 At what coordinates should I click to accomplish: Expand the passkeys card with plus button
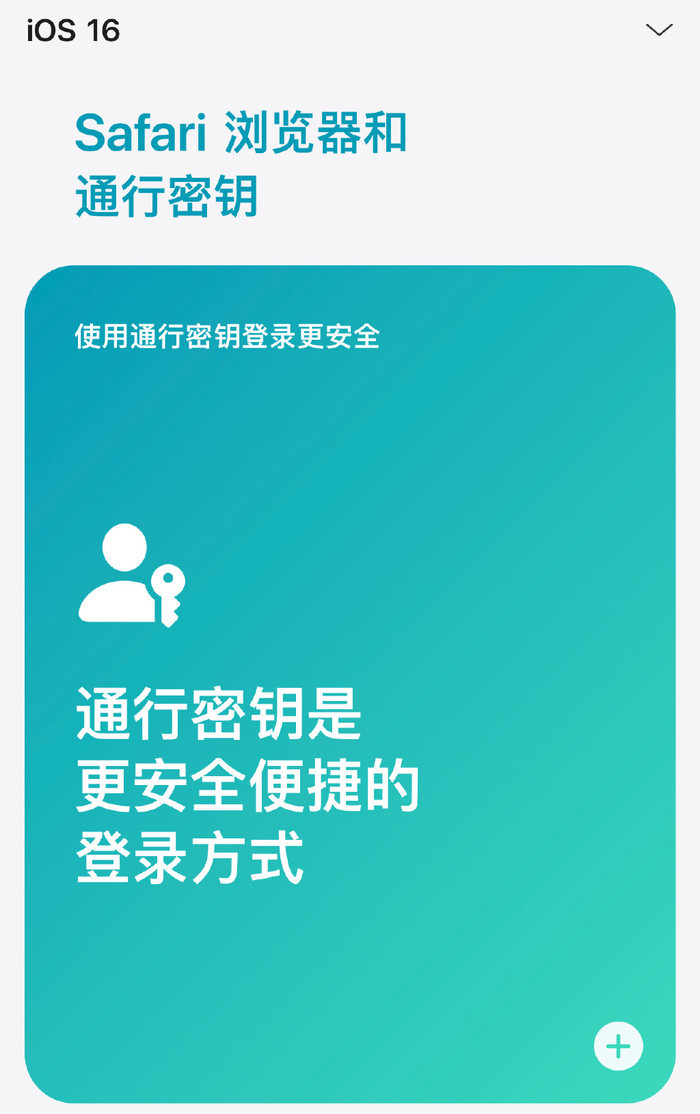(x=618, y=1046)
